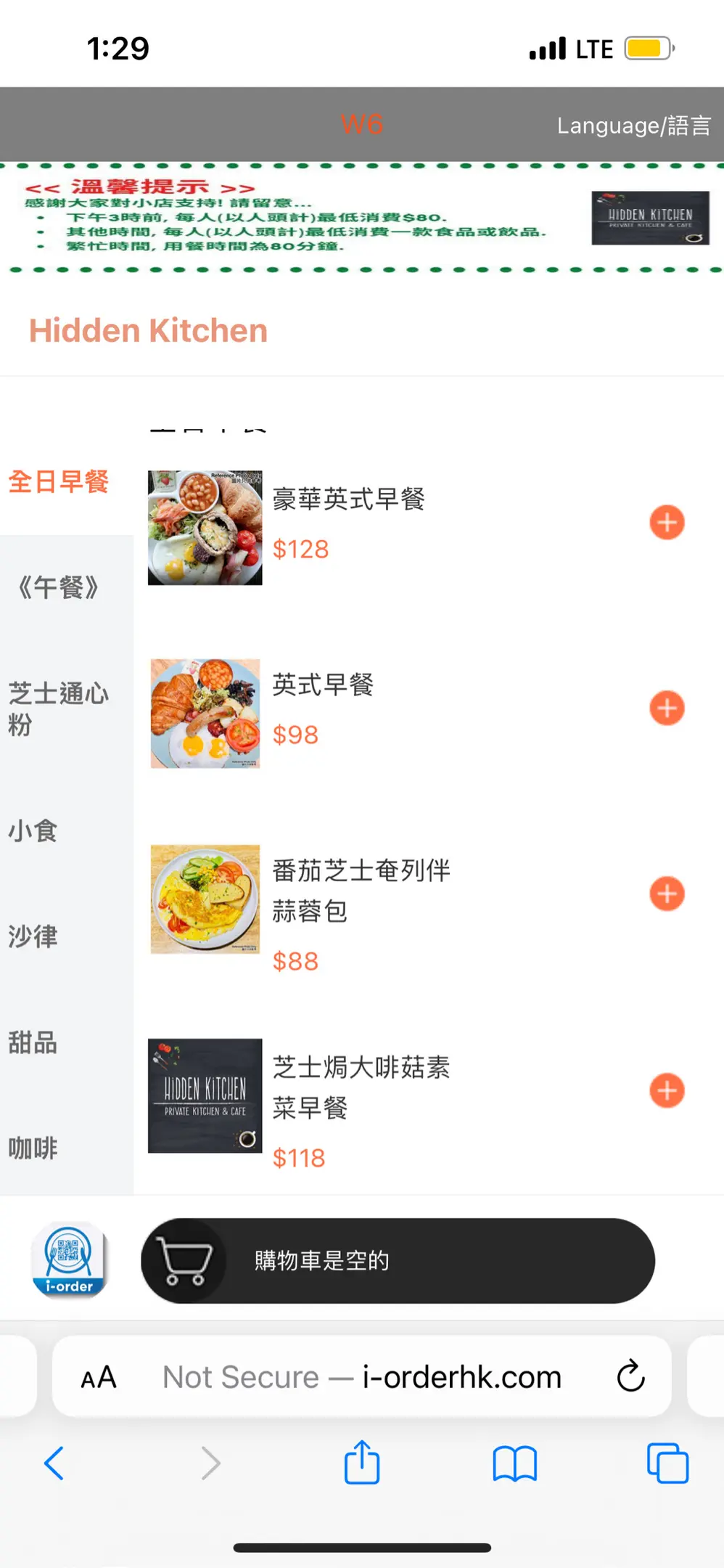Viewport: 724px width, 1568px height.
Task: Switch to the 《午餐》 category
Action: coord(59,587)
